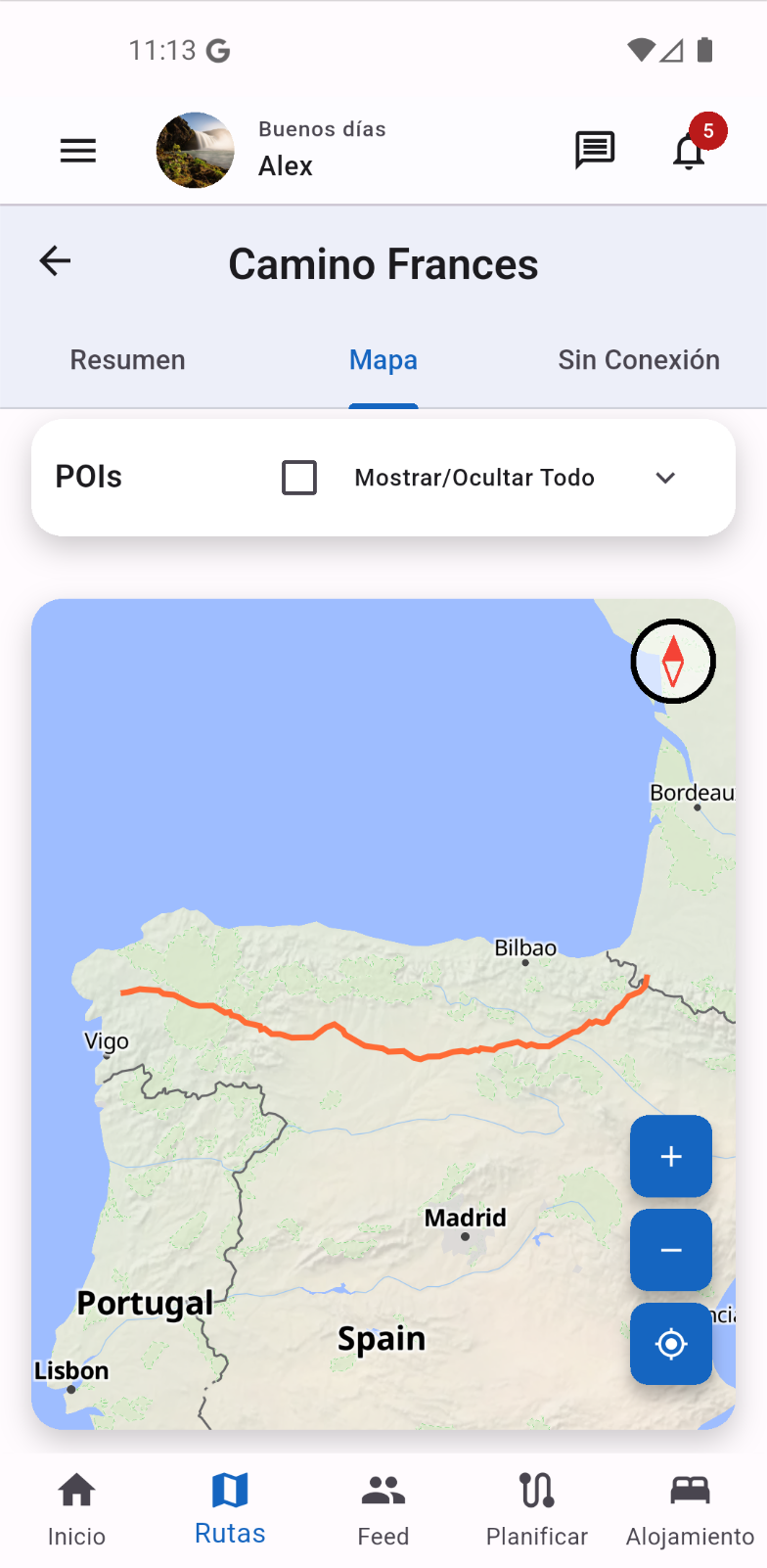Viewport: 767px width, 1568px height.
Task: Switch to the Feed tab
Action: tap(383, 1509)
